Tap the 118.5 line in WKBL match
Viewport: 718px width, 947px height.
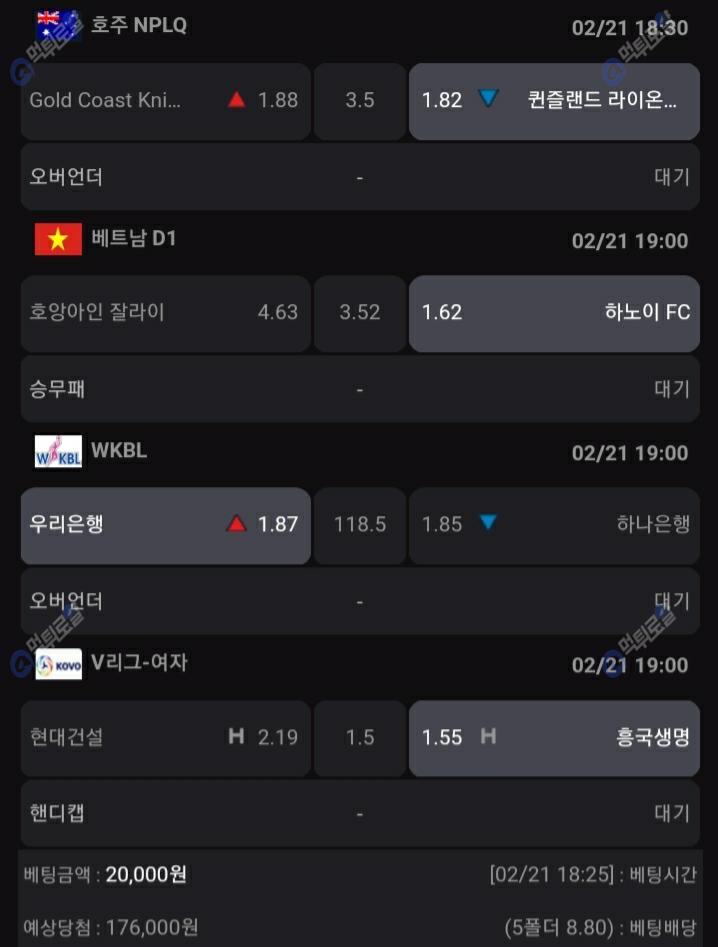(x=360, y=524)
